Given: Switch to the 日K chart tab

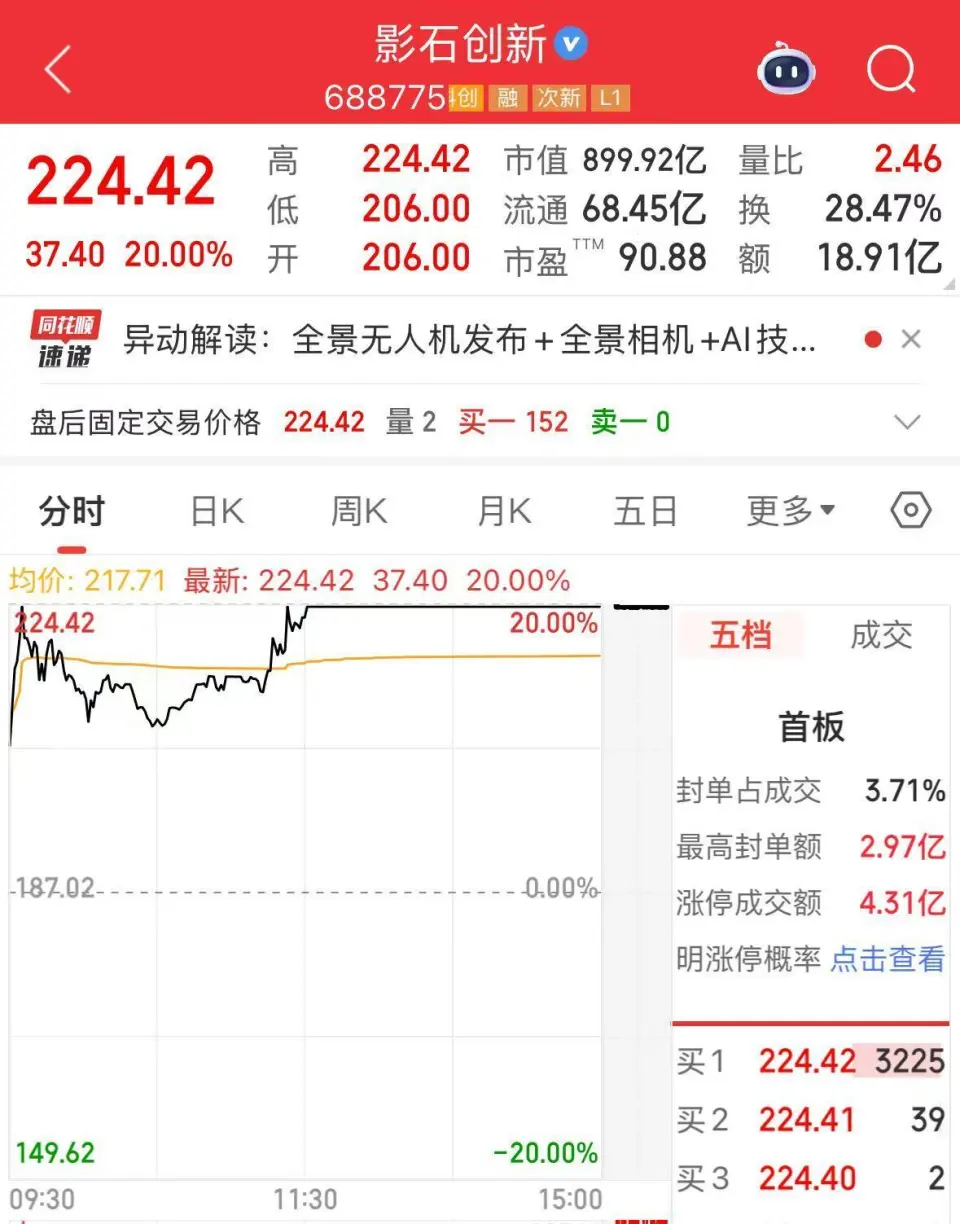Looking at the screenshot, I should tap(217, 512).
